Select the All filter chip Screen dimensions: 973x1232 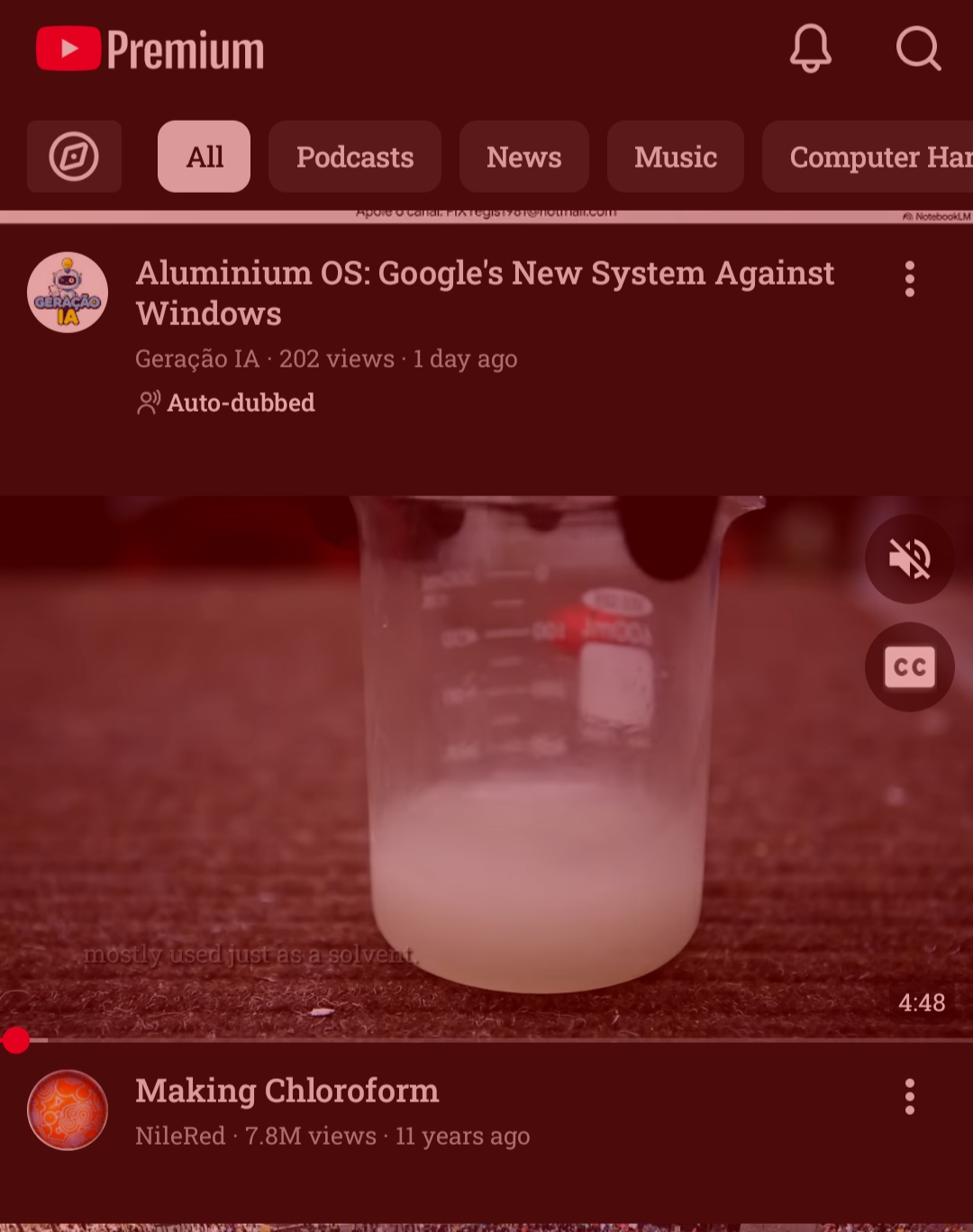click(x=204, y=157)
